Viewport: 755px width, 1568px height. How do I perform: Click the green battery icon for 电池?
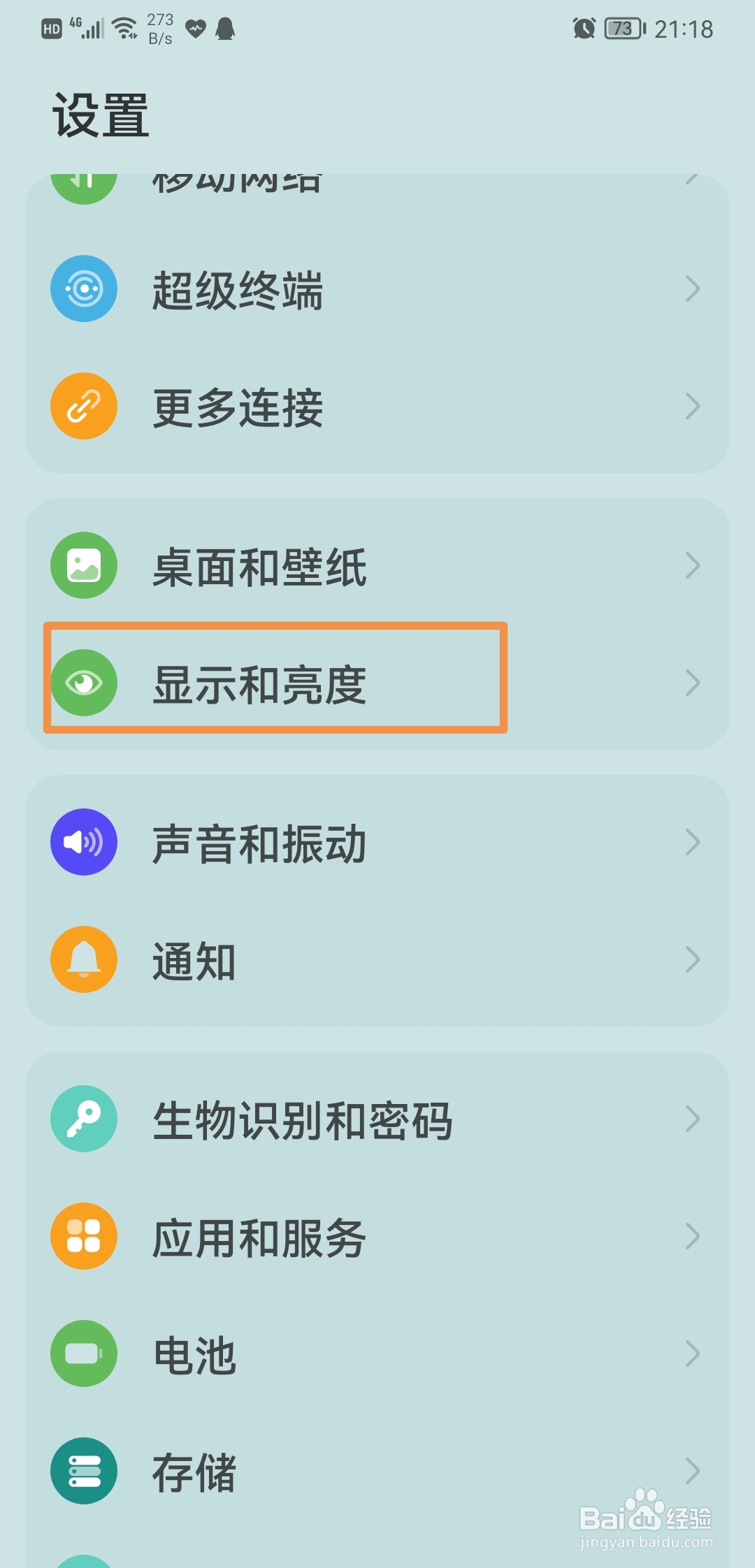pyautogui.click(x=83, y=1353)
